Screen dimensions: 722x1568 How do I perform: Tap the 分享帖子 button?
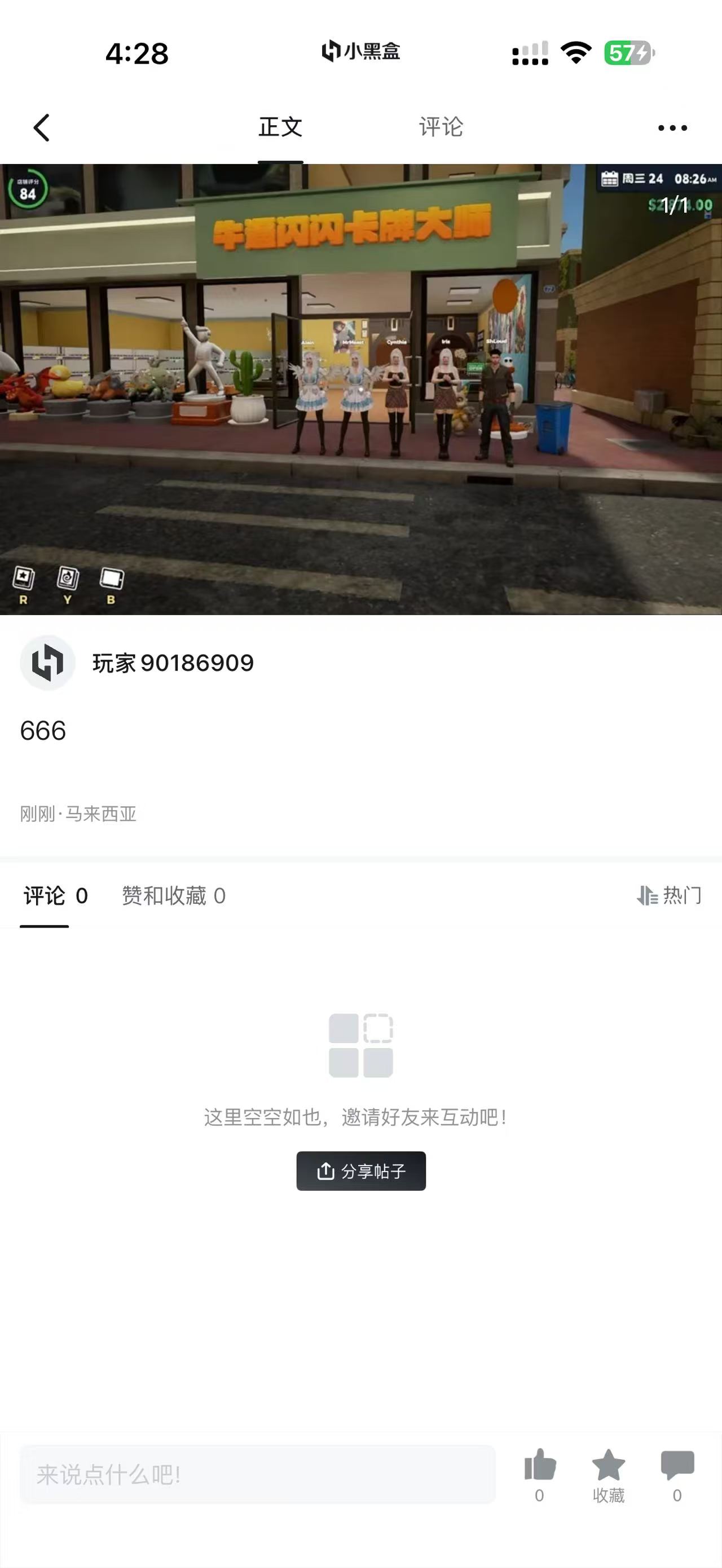pos(361,1171)
